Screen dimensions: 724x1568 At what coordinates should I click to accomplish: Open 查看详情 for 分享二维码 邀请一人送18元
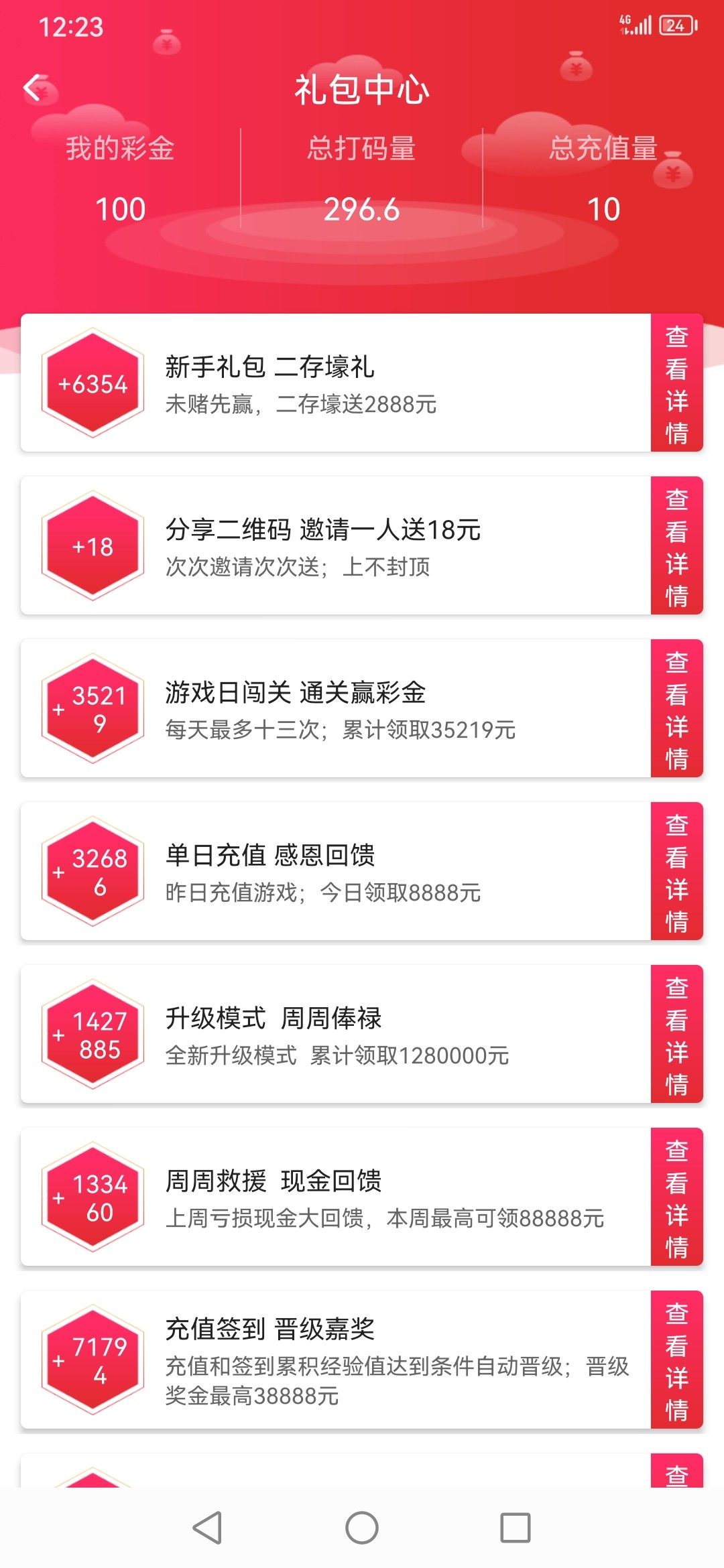[676, 546]
